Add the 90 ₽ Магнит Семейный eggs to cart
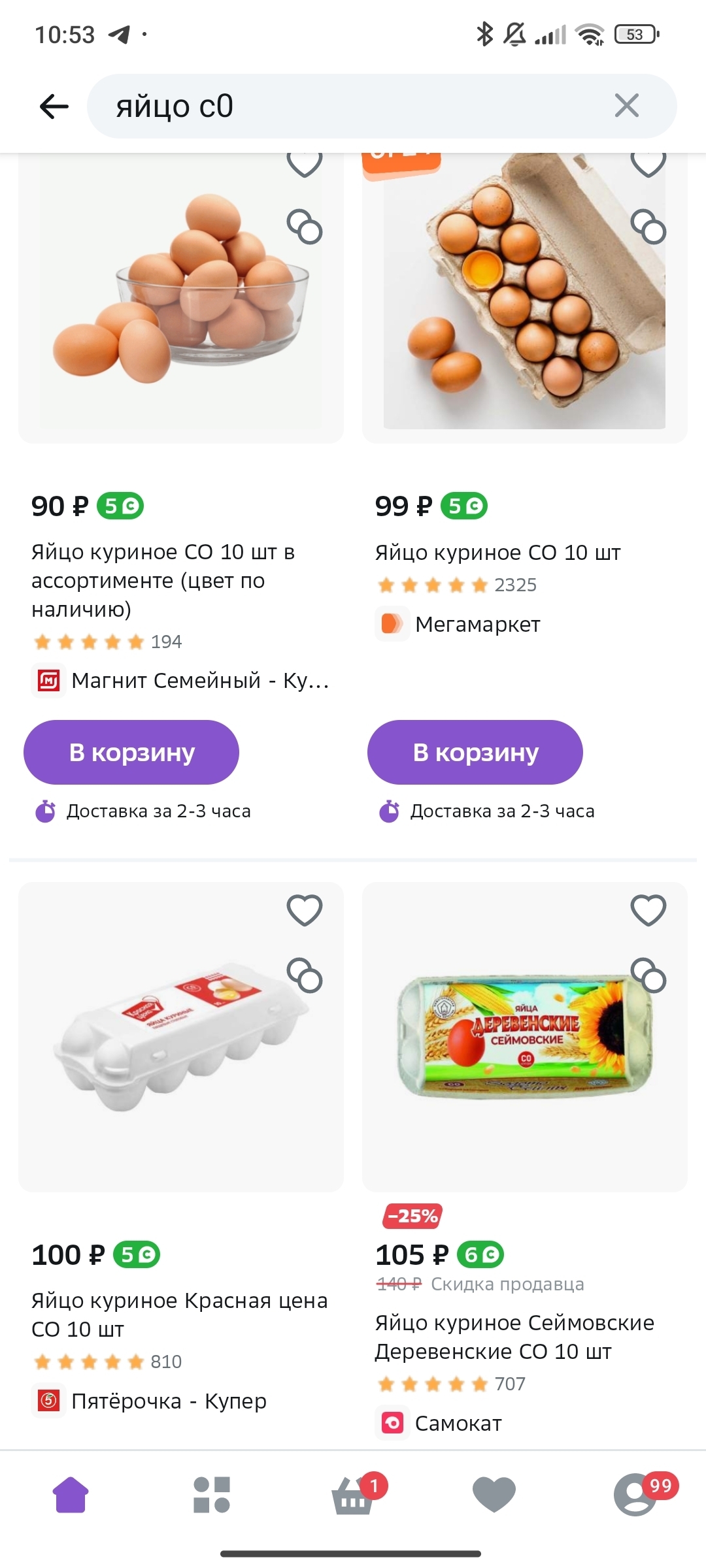 [x=131, y=752]
